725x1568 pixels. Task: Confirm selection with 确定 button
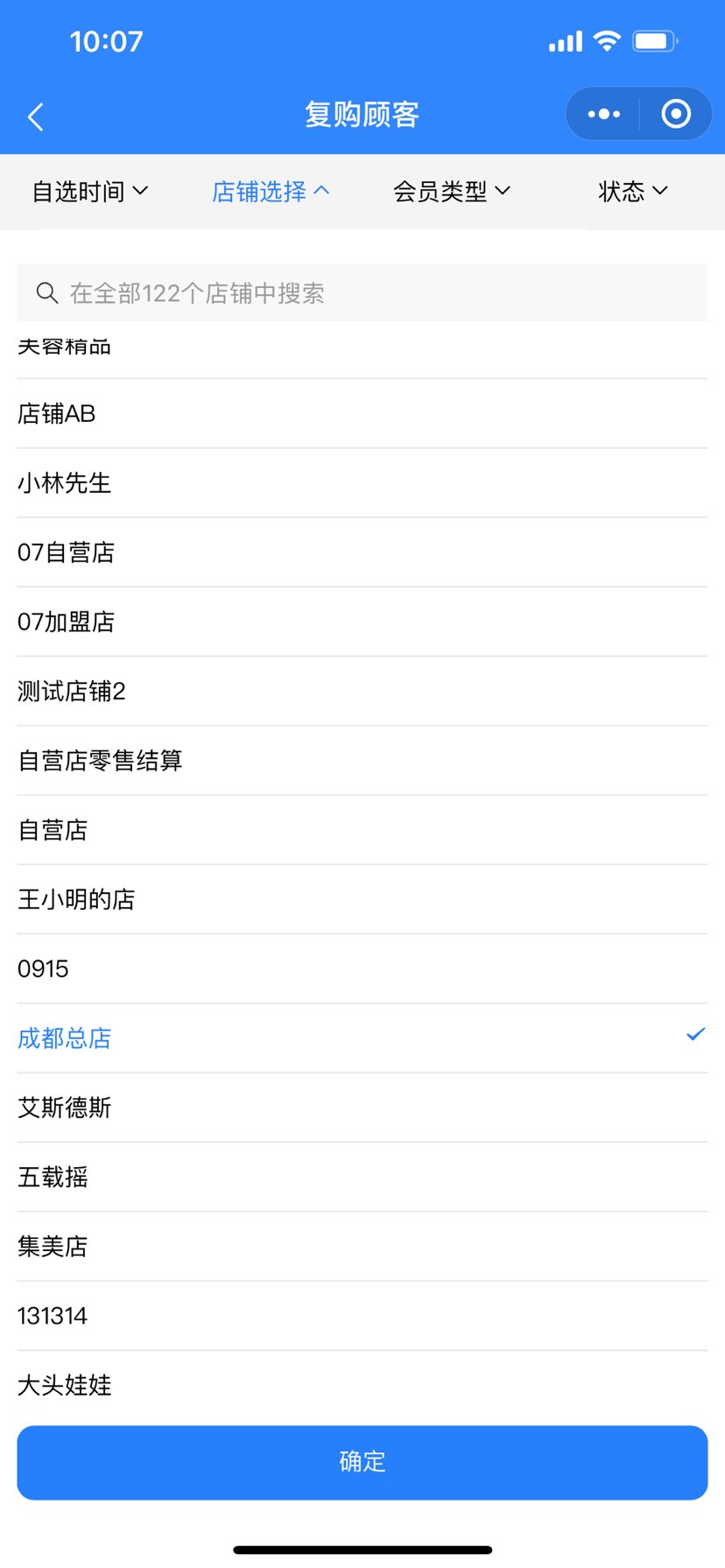[x=362, y=1461]
